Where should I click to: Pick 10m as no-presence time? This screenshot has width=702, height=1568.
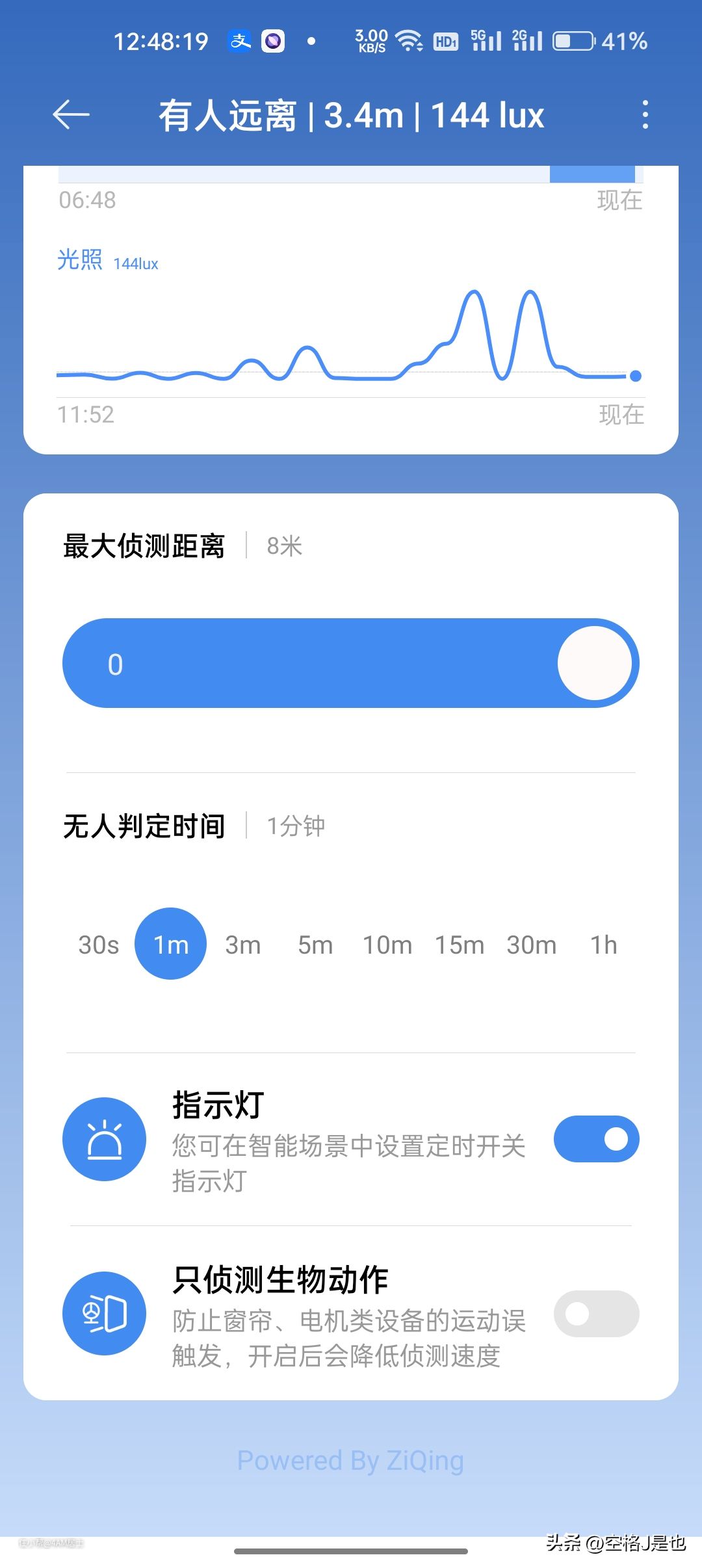(387, 945)
